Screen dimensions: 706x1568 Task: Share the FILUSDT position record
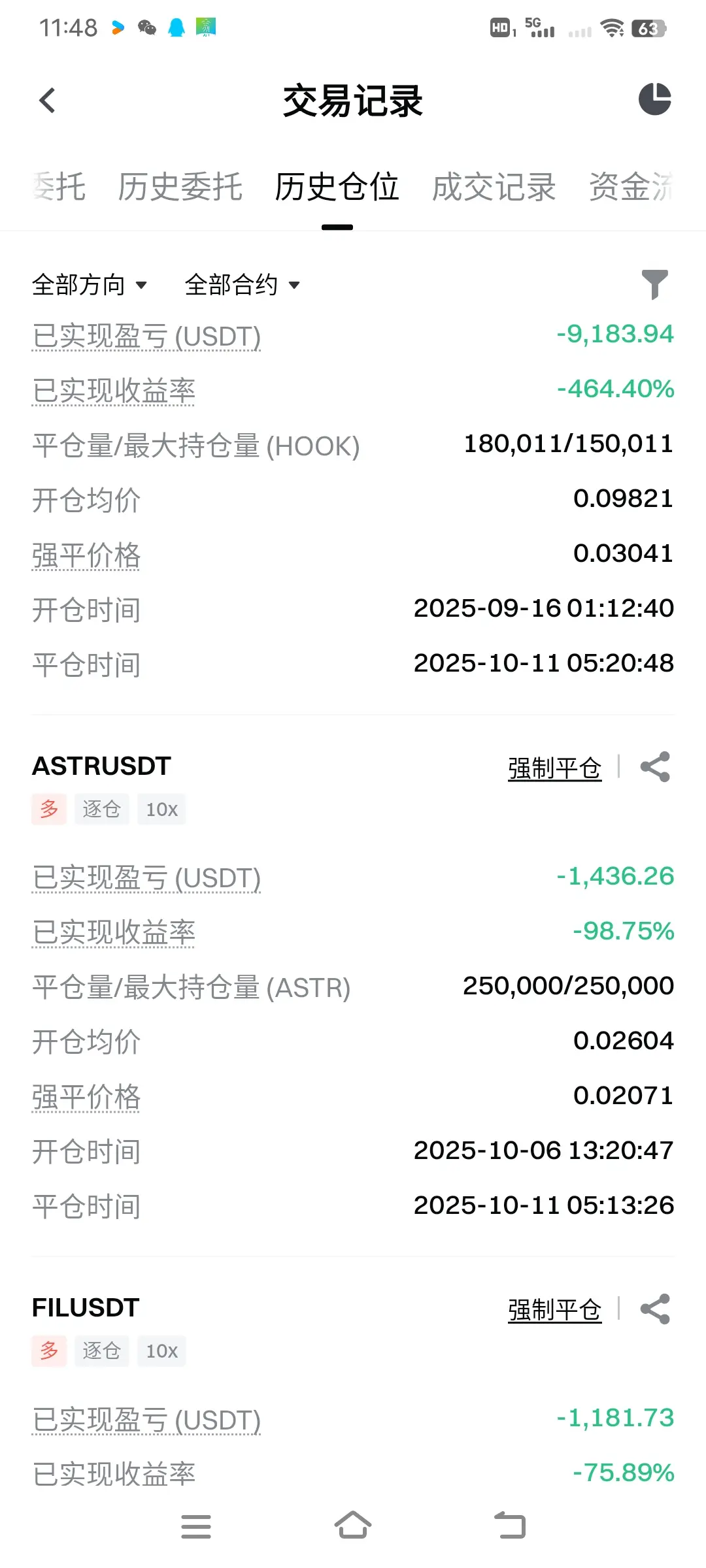(x=655, y=1309)
